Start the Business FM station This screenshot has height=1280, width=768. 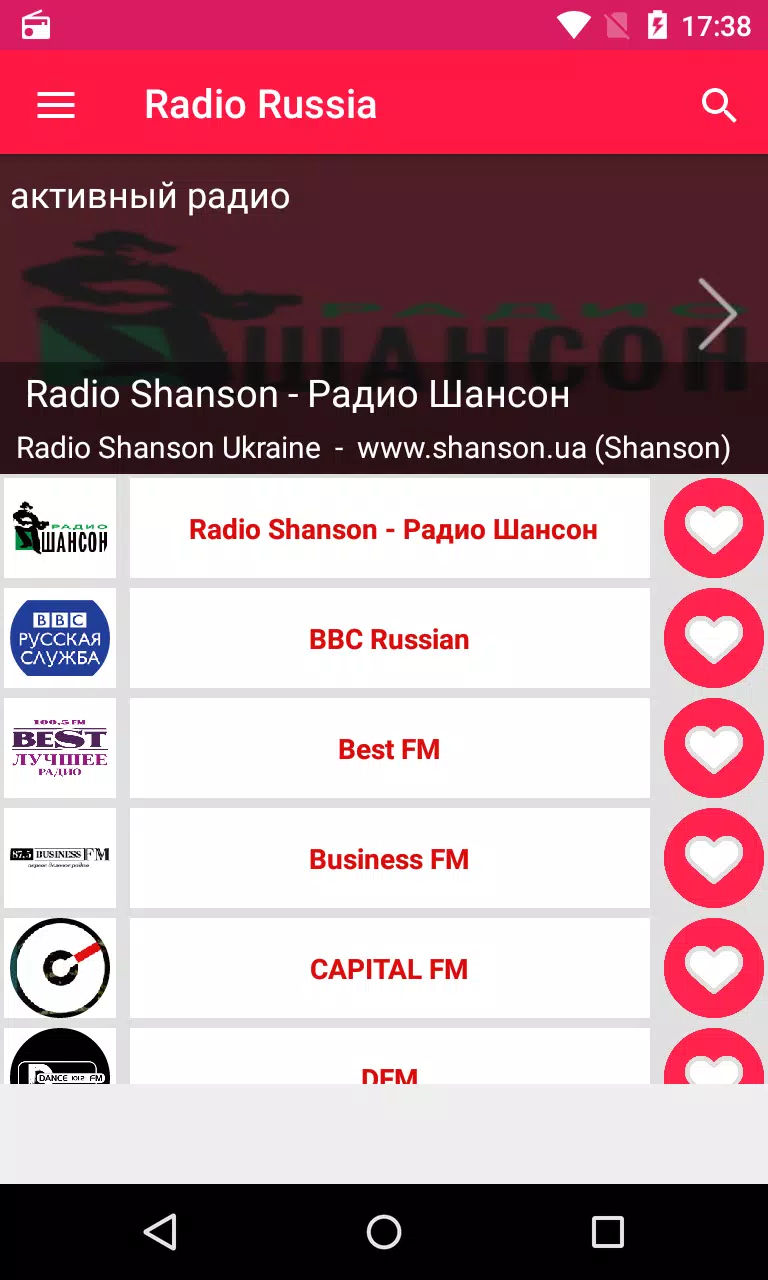point(390,858)
